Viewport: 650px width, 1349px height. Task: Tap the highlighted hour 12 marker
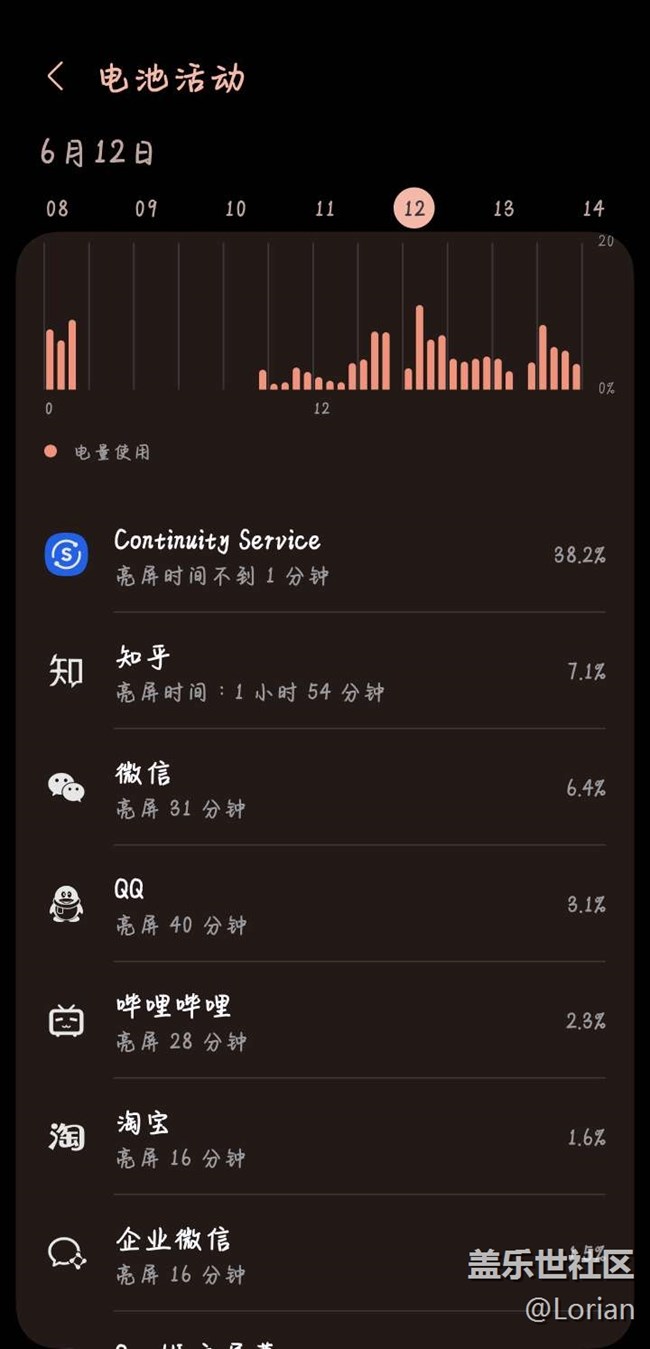414,209
